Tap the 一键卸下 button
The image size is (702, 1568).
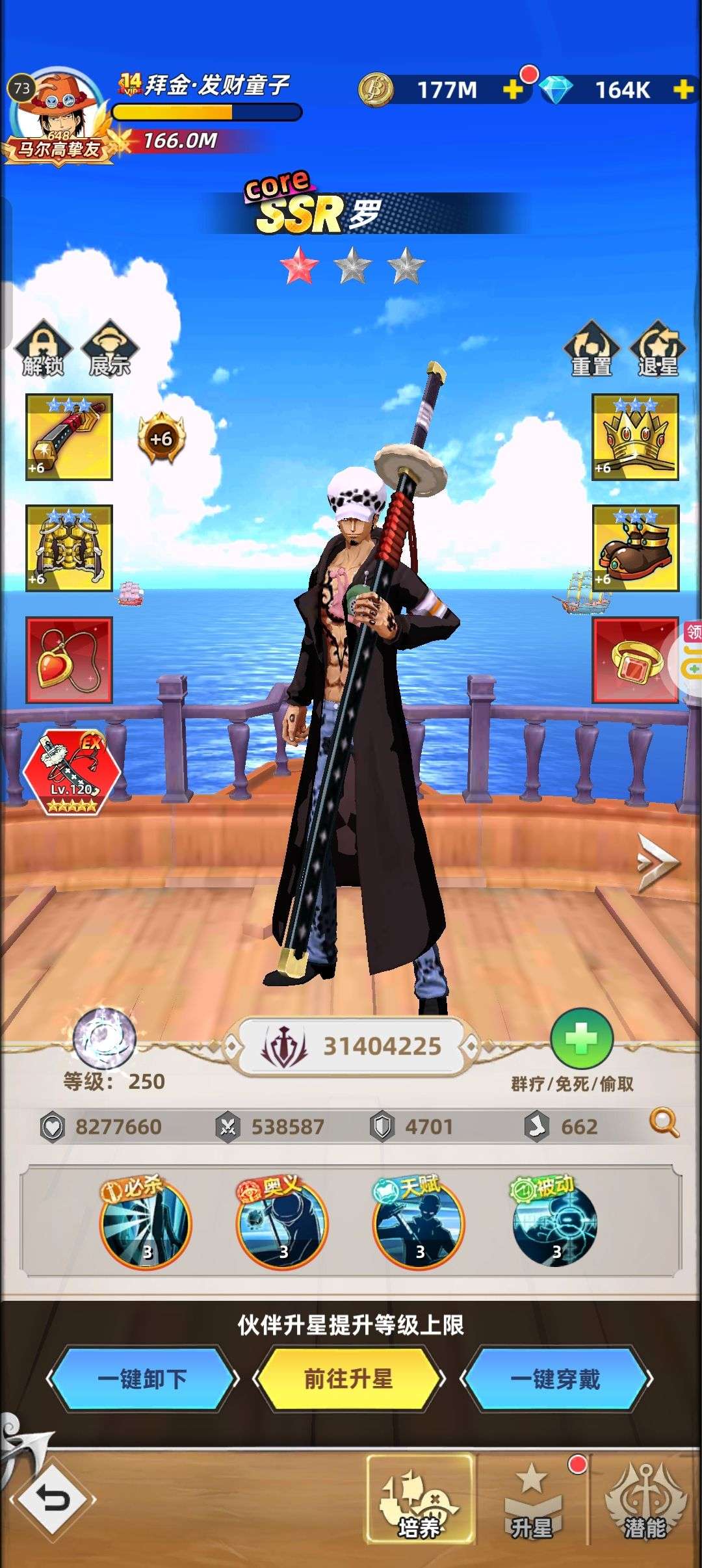(x=143, y=1378)
